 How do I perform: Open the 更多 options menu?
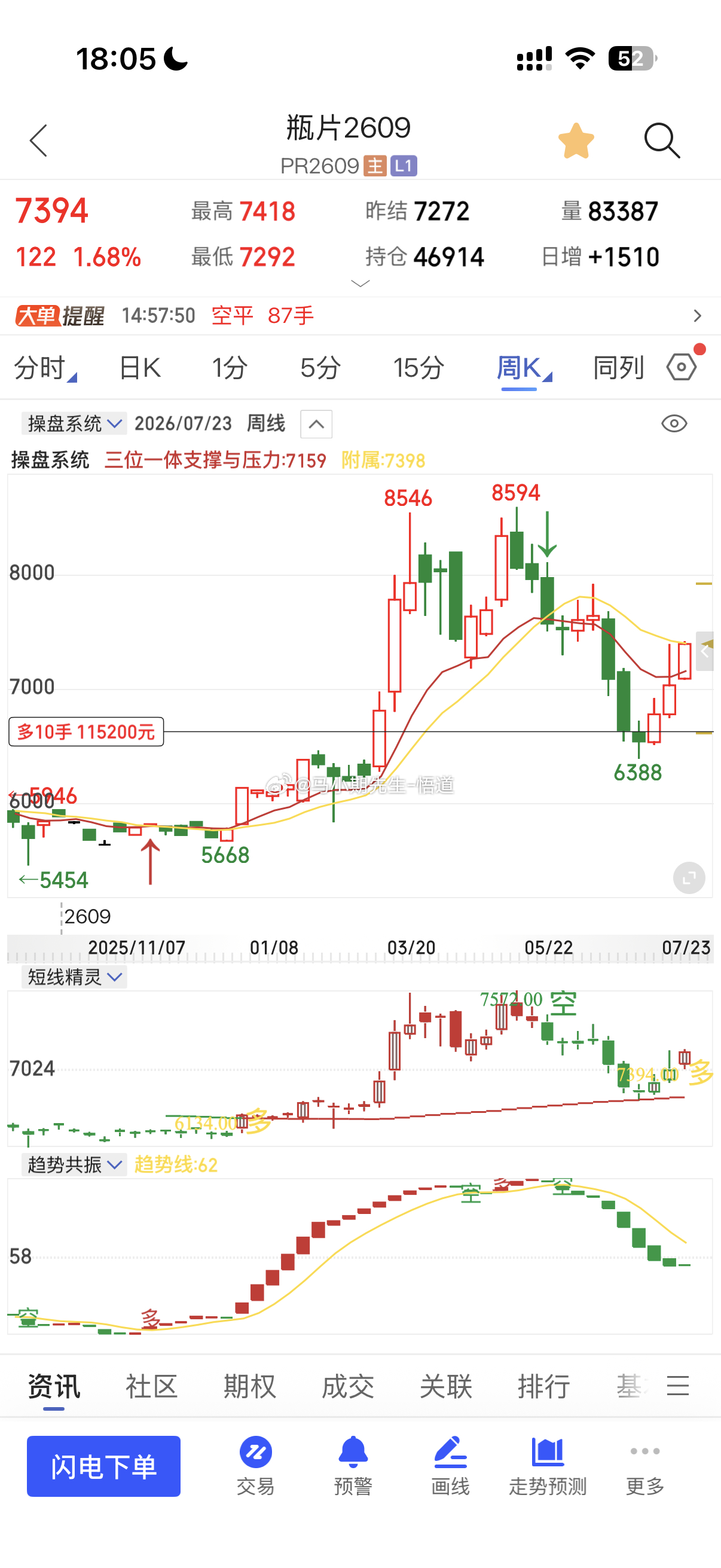click(x=645, y=1466)
